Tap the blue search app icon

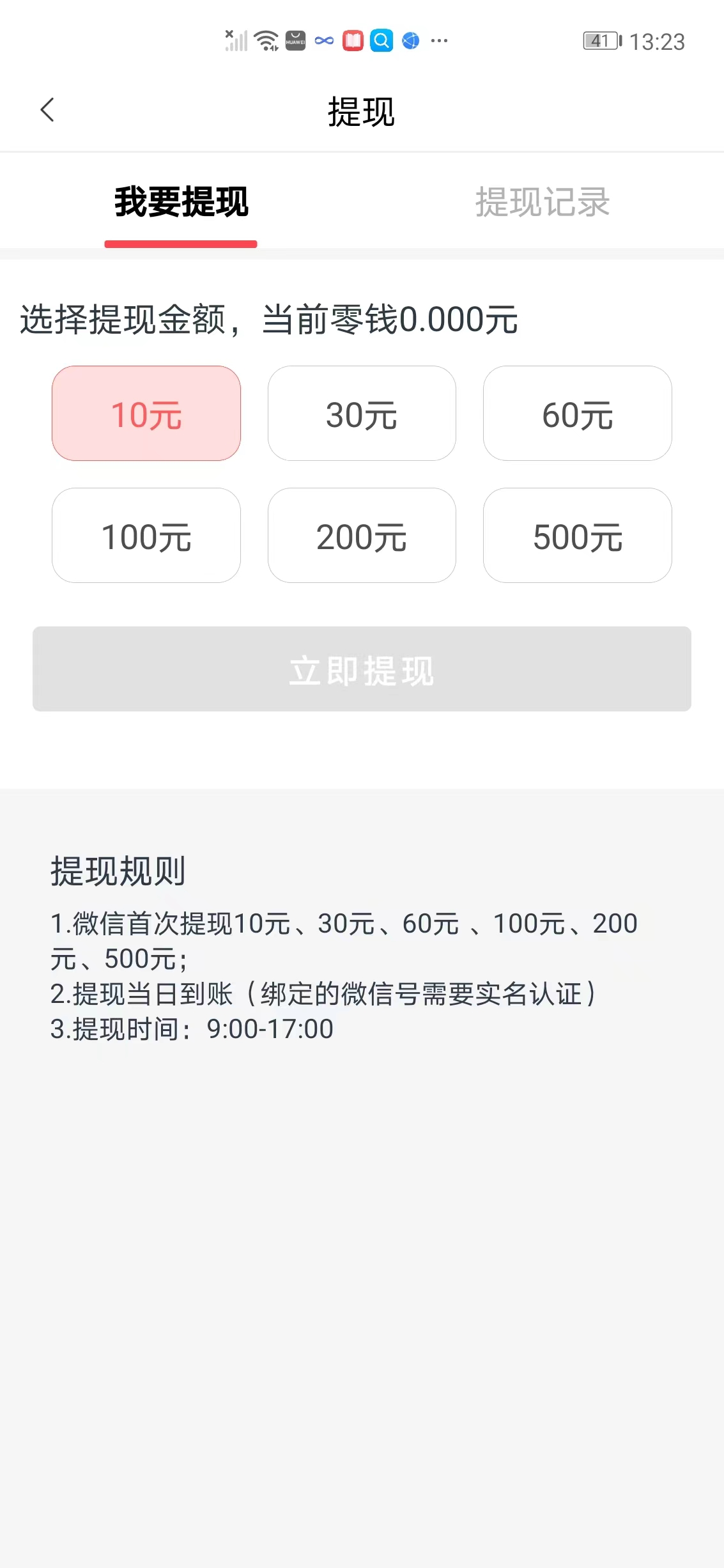pyautogui.click(x=382, y=41)
